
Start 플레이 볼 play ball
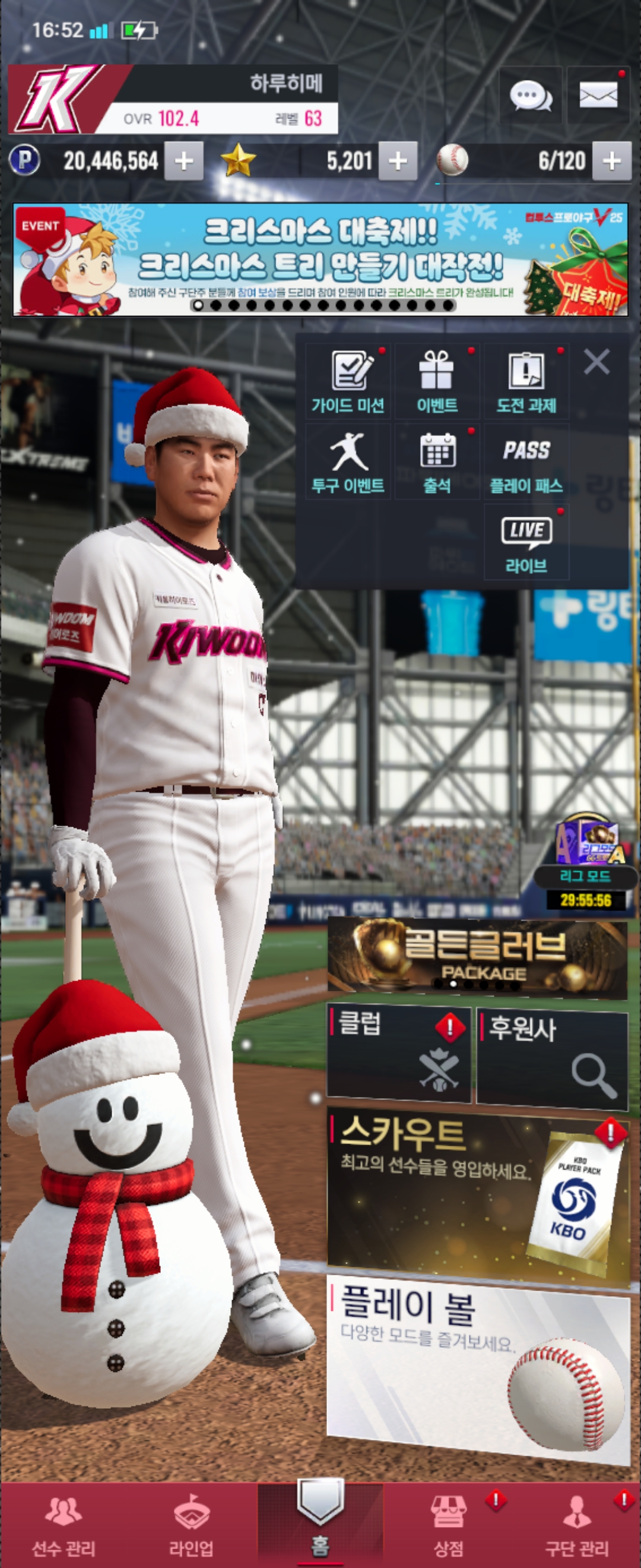pyautogui.click(x=477, y=1370)
